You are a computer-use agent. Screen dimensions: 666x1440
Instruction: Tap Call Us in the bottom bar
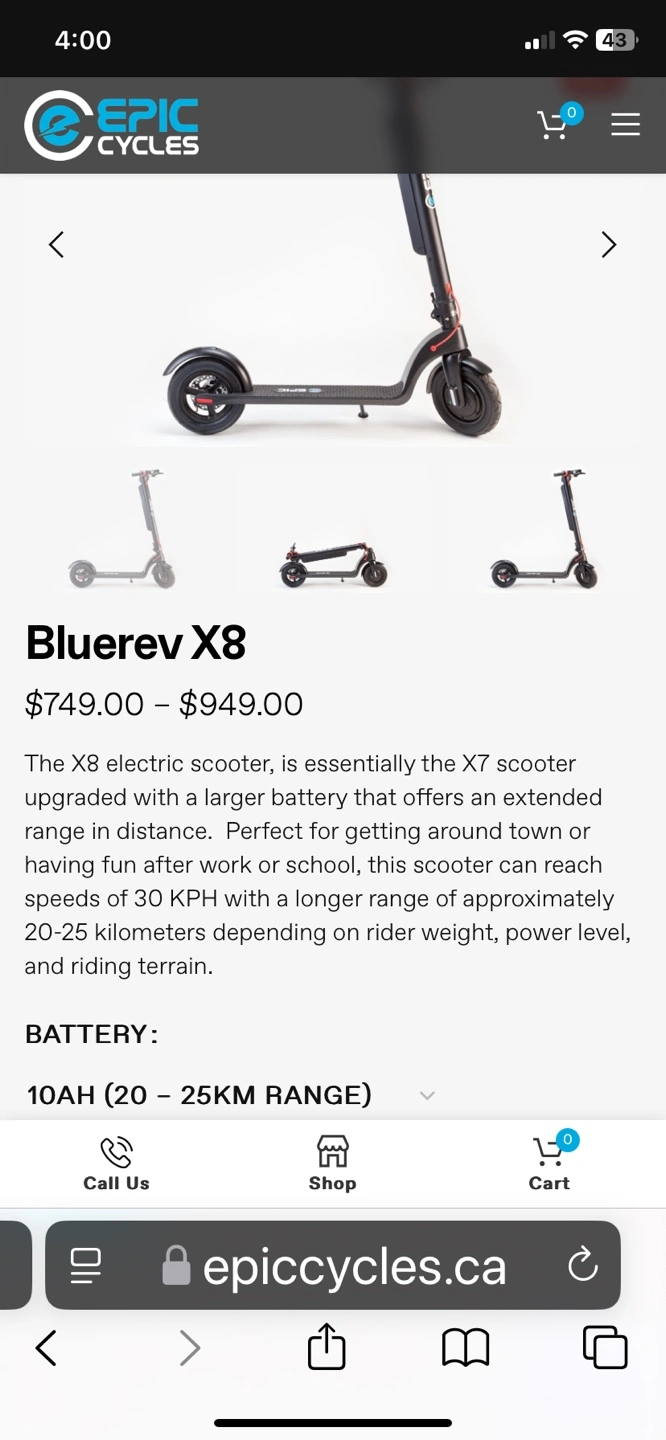click(116, 1163)
